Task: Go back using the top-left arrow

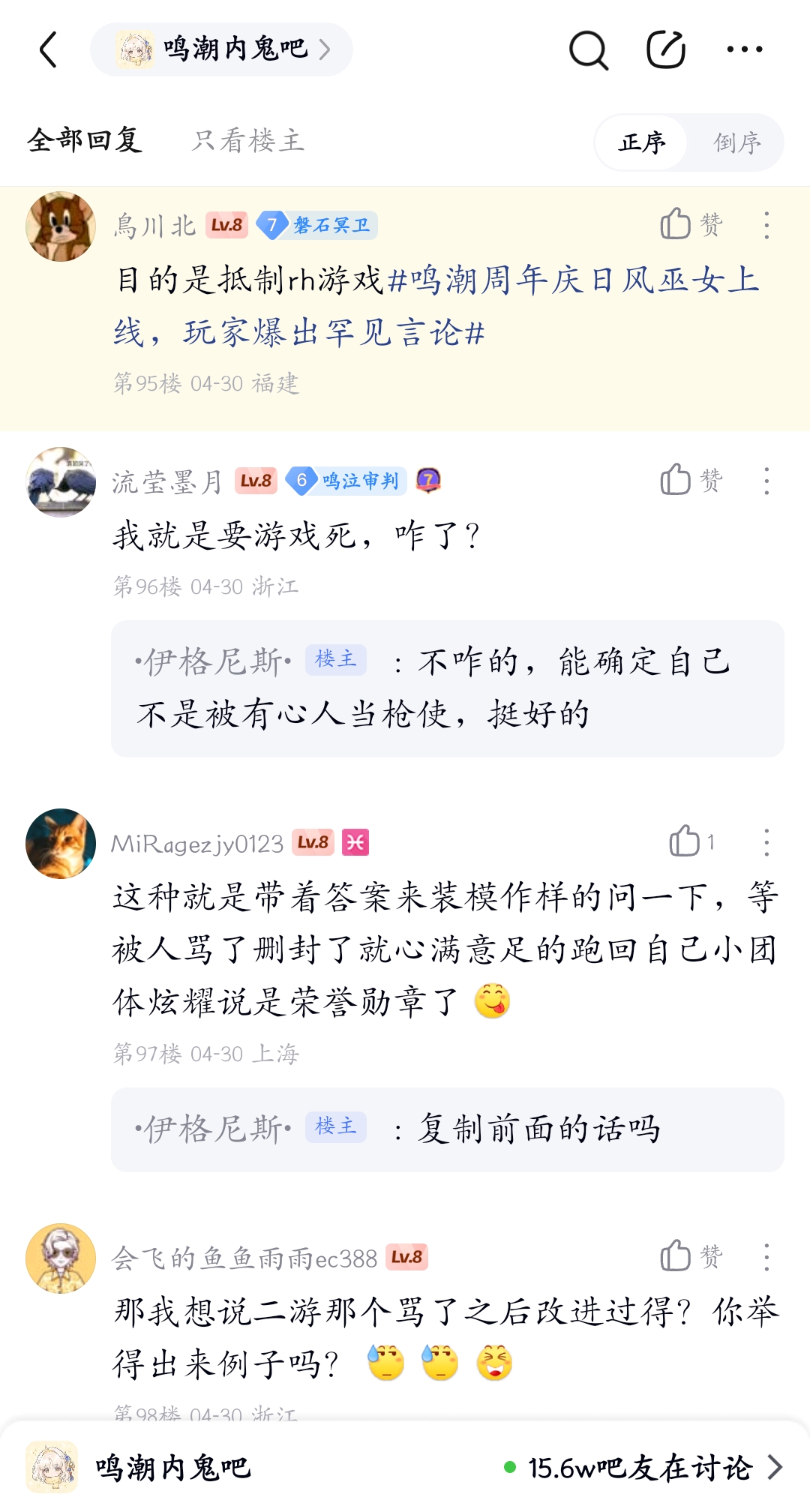Action: tap(49, 49)
